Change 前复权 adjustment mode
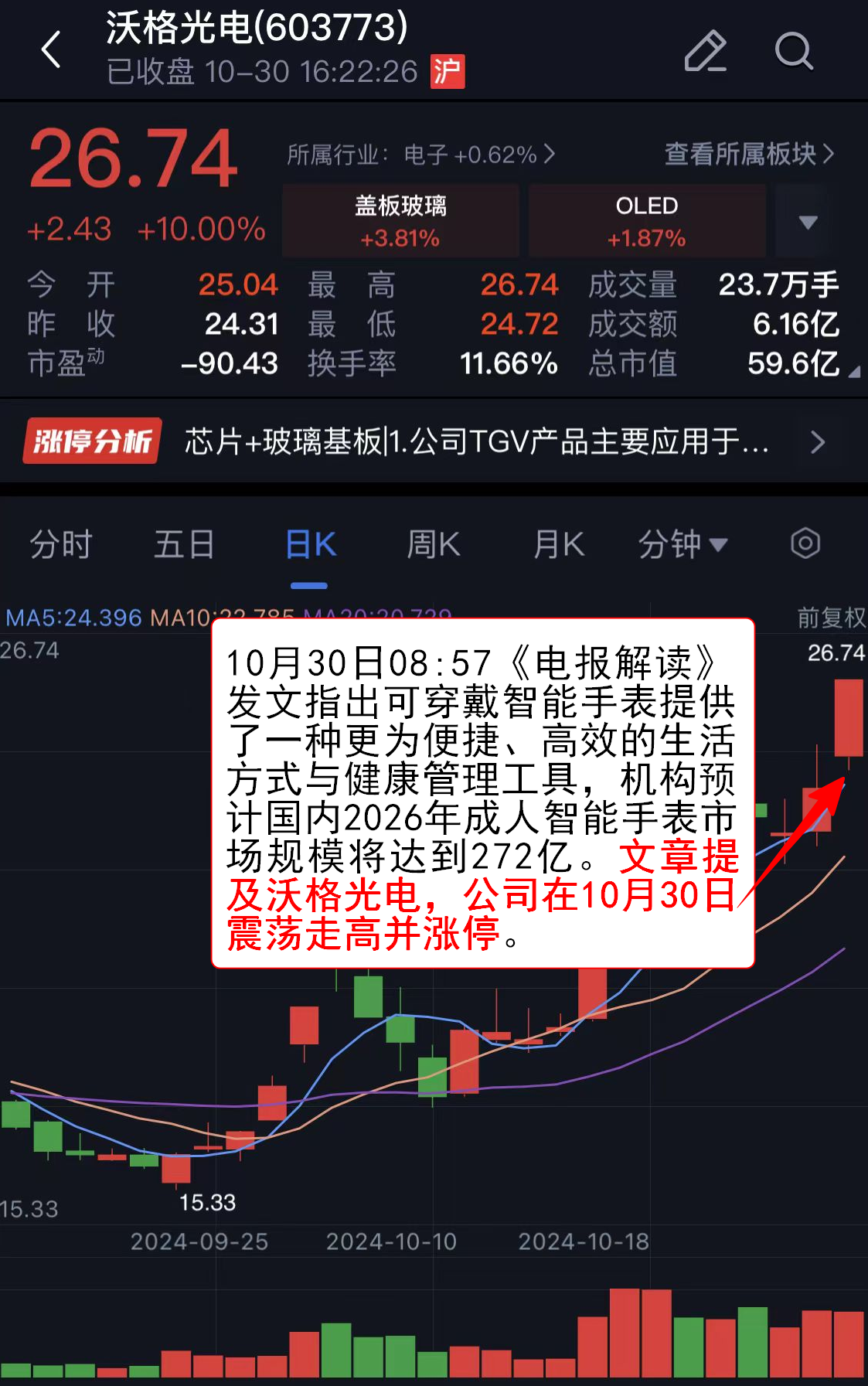The height and width of the screenshot is (1386, 868). pos(831,618)
